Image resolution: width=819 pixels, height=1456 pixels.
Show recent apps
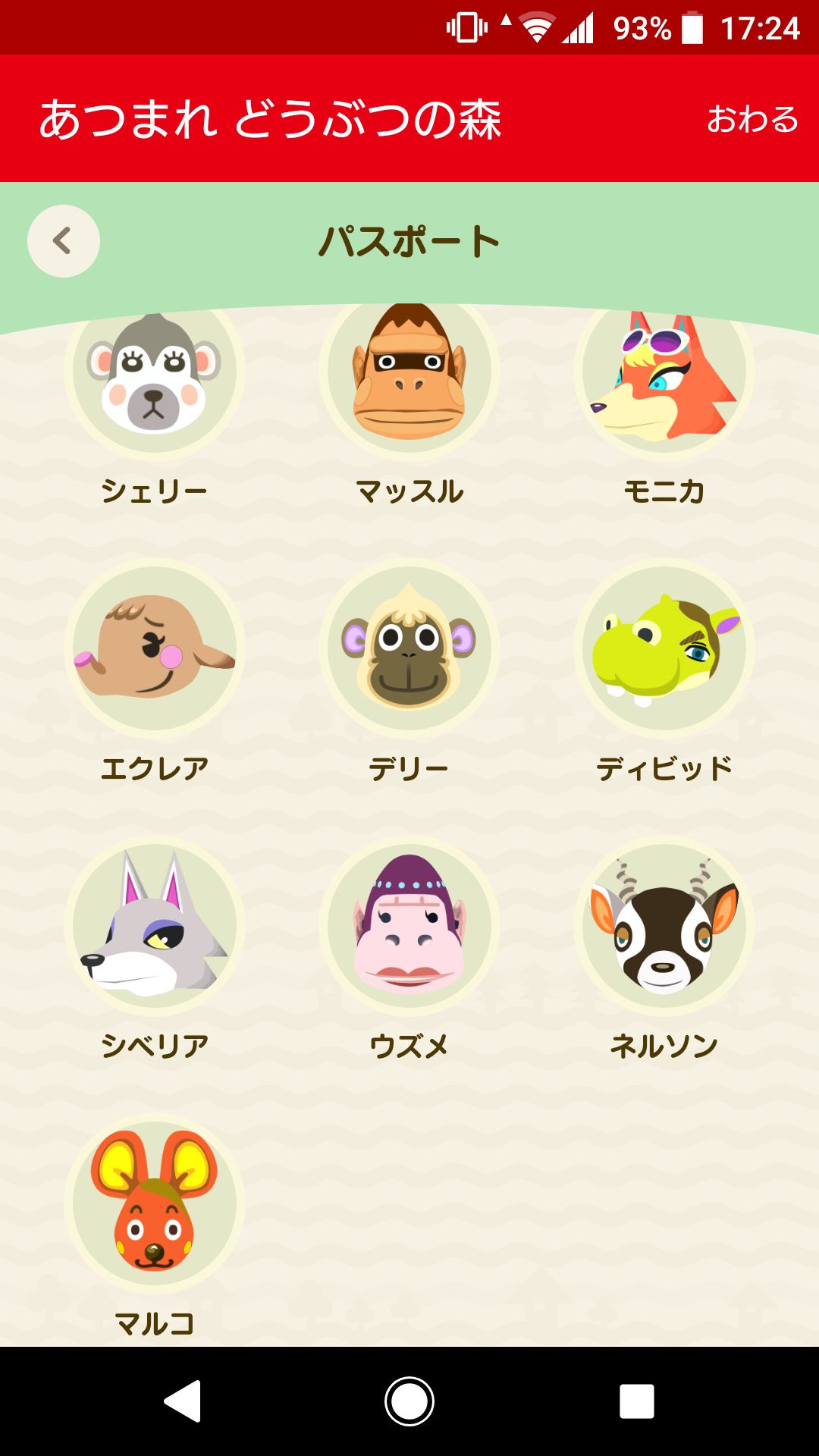click(x=637, y=1401)
